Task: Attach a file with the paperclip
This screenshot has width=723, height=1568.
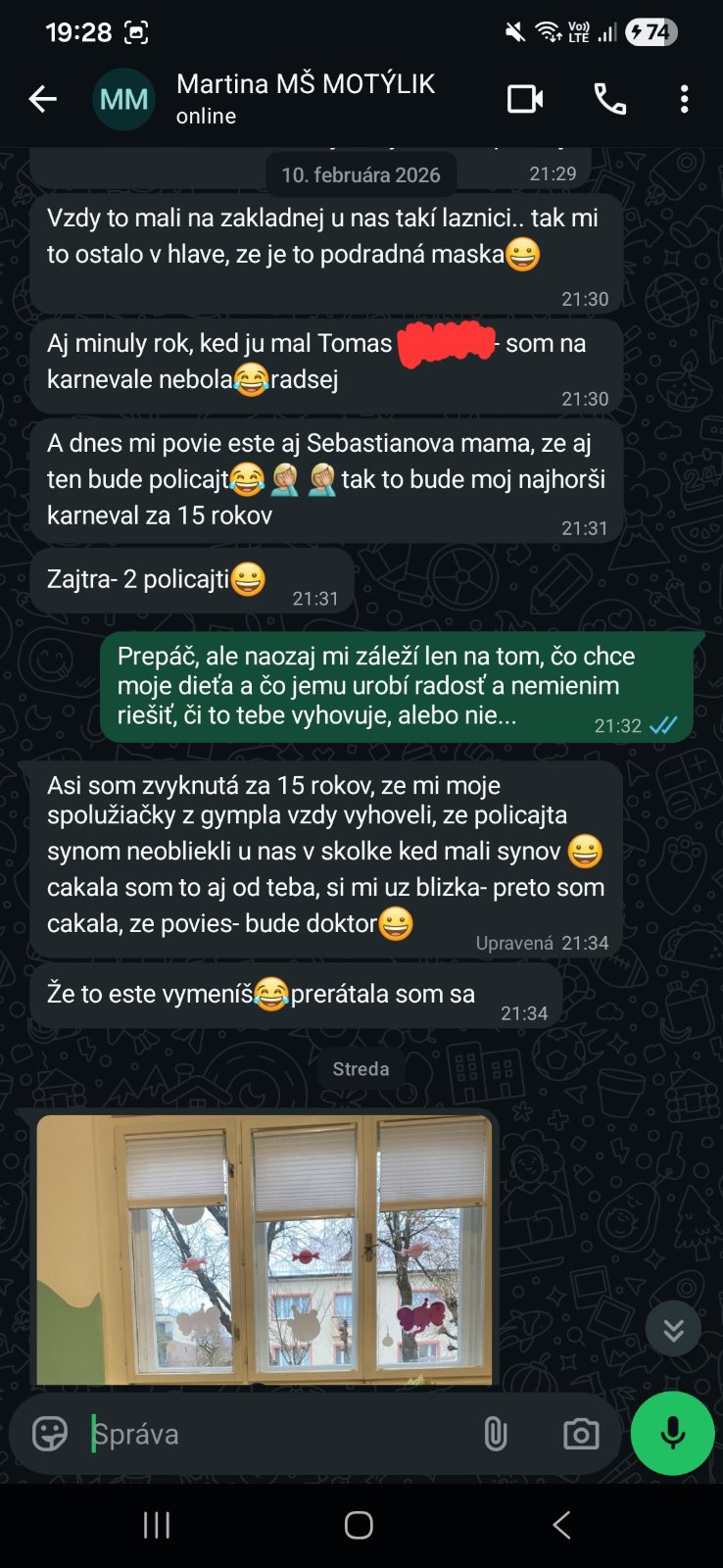Action: click(x=496, y=1434)
